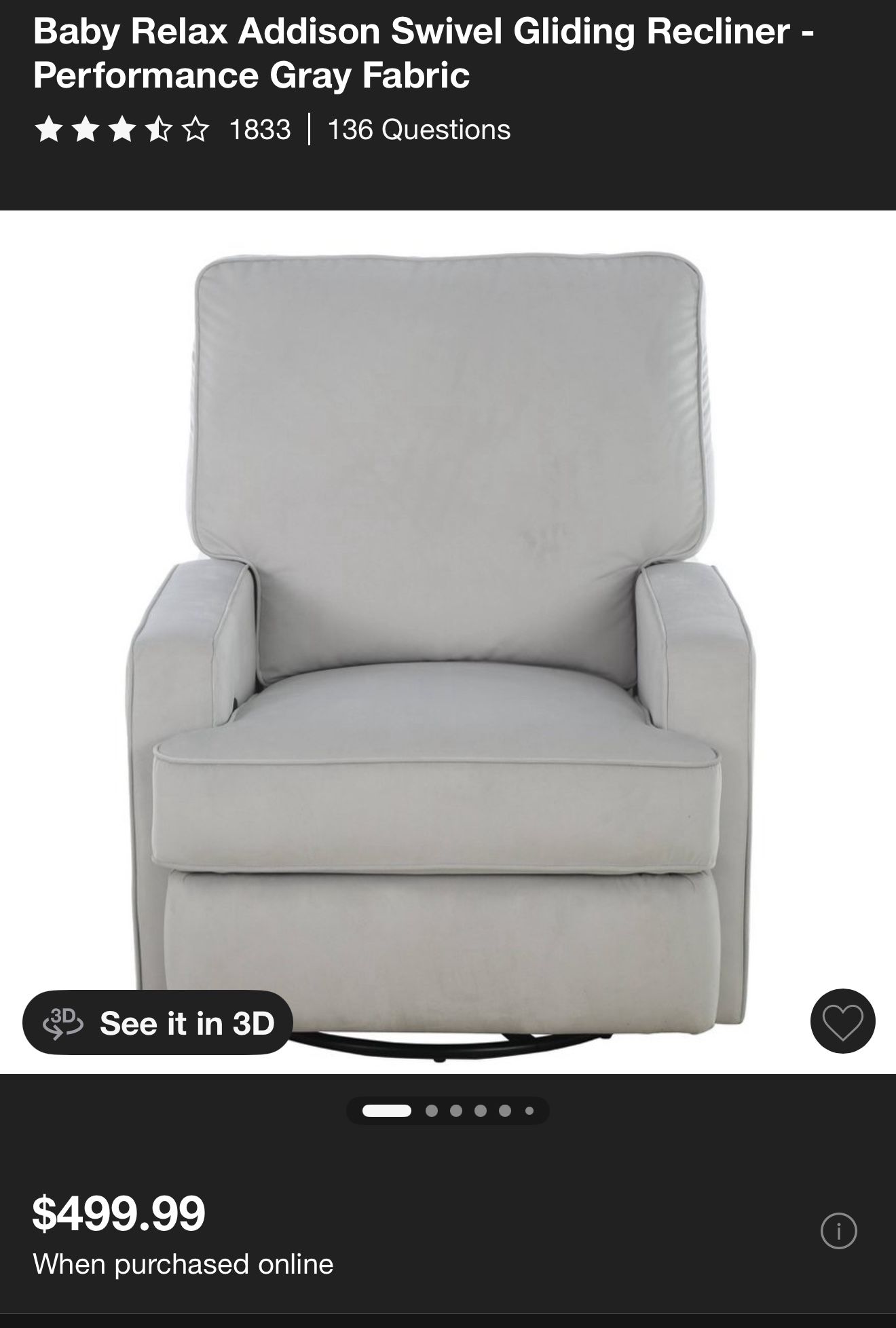Image resolution: width=896 pixels, height=1328 pixels.
Task: Save the recliner with the heart icon
Action: pos(842,1021)
